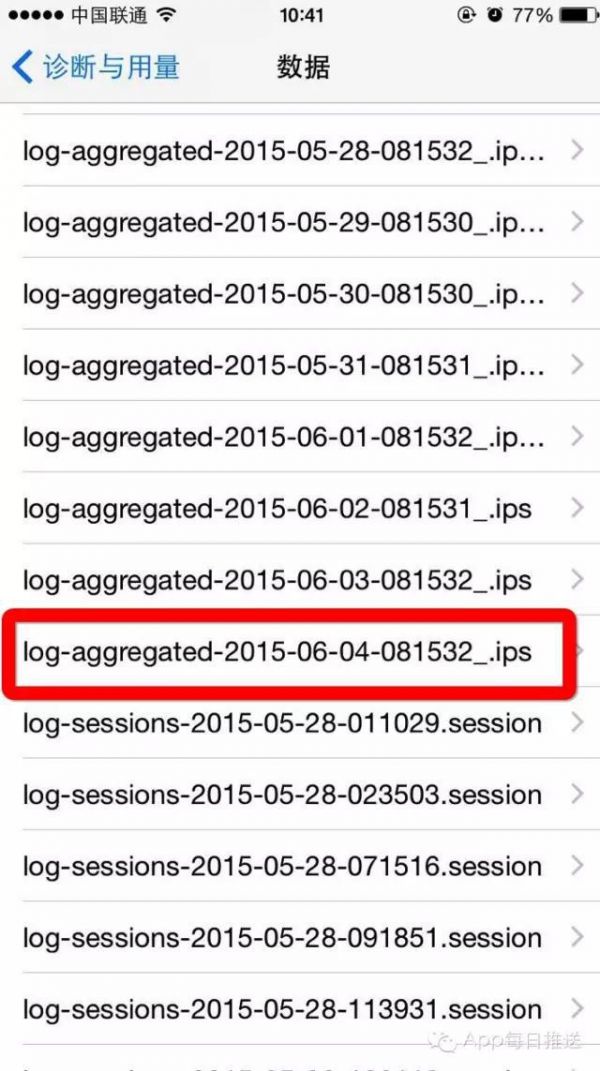Viewport: 600px width, 1071px height.
Task: Open log-aggregated-2015-06-03-081532_.ips
Action: coord(285,580)
